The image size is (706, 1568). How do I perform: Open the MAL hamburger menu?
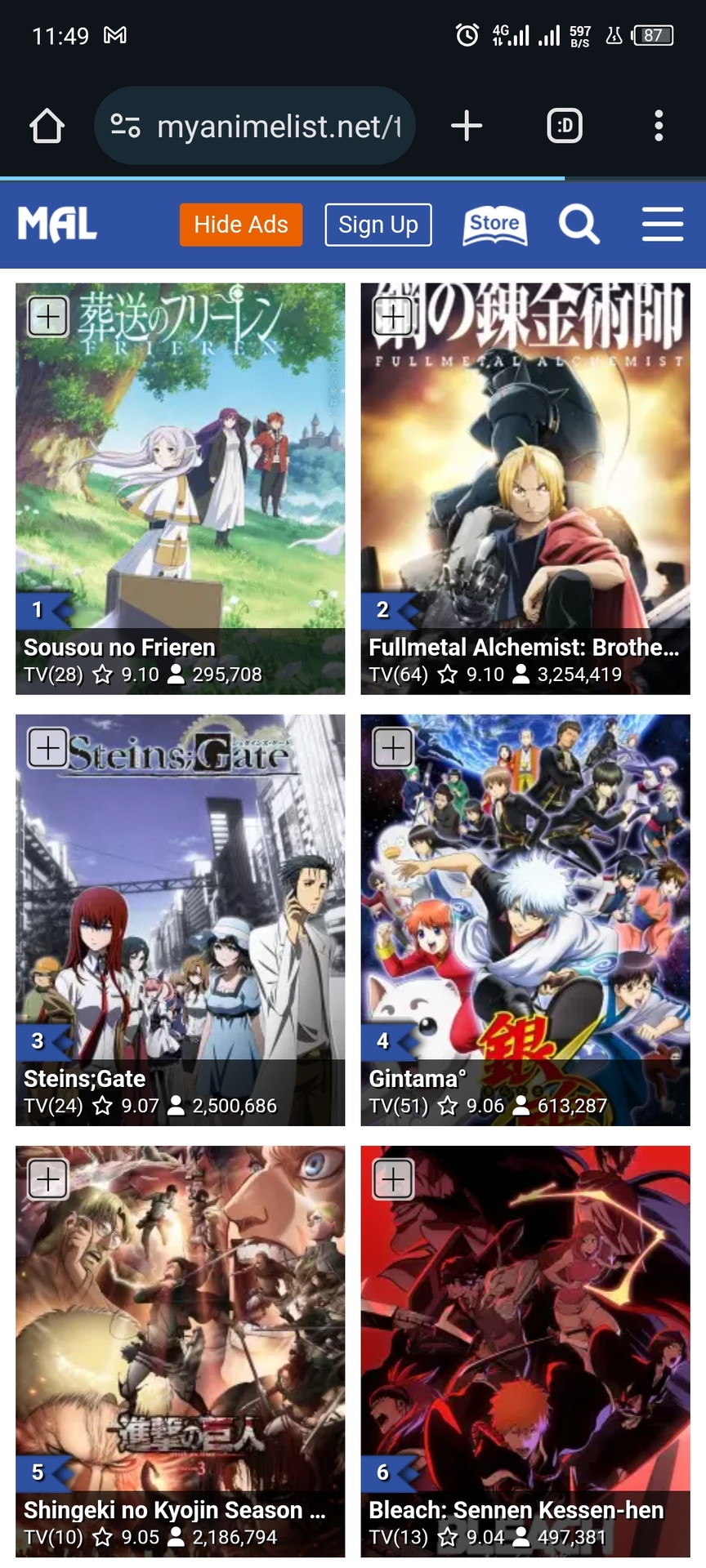pyautogui.click(x=663, y=225)
